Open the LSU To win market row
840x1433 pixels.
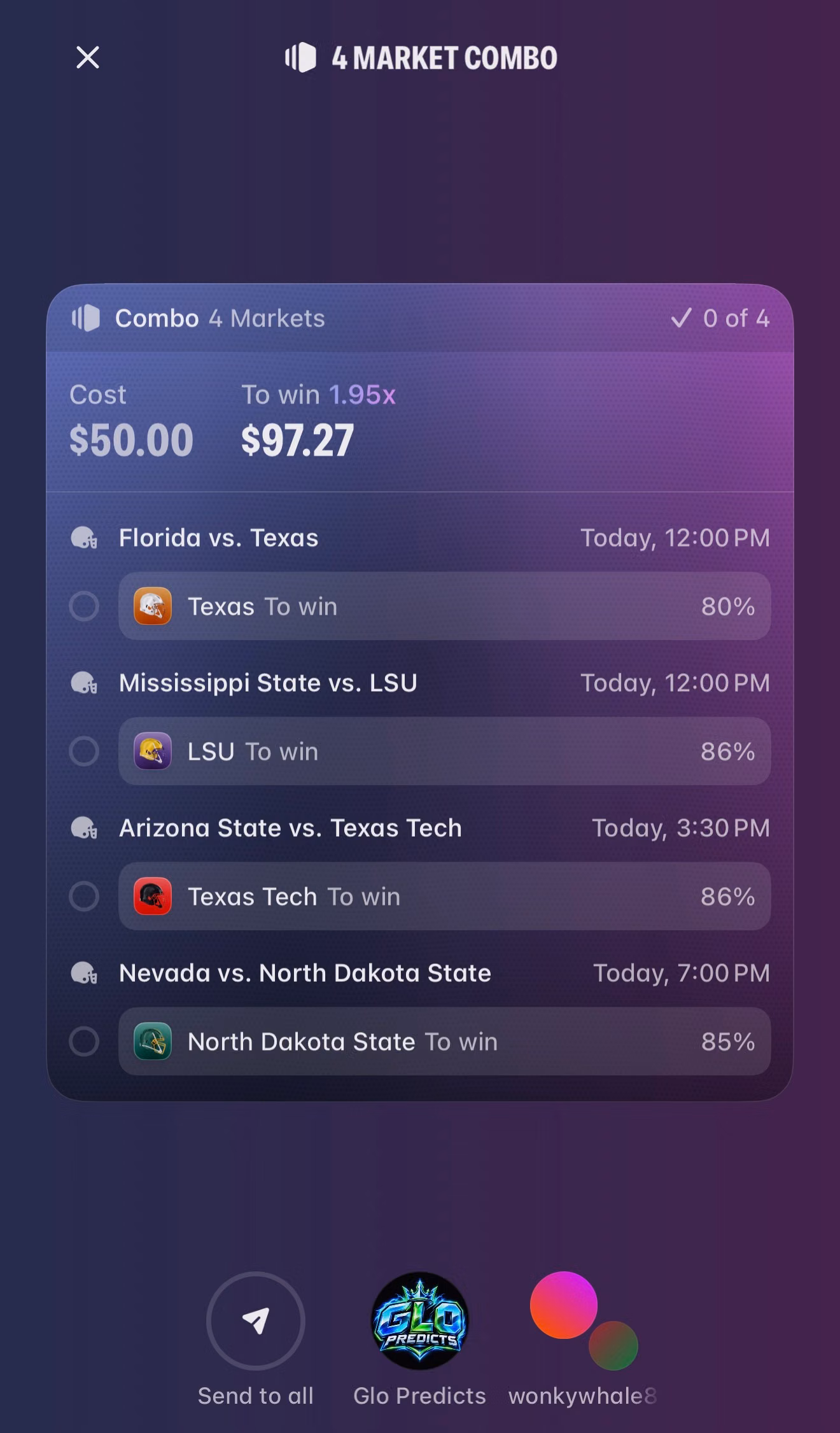coord(444,751)
